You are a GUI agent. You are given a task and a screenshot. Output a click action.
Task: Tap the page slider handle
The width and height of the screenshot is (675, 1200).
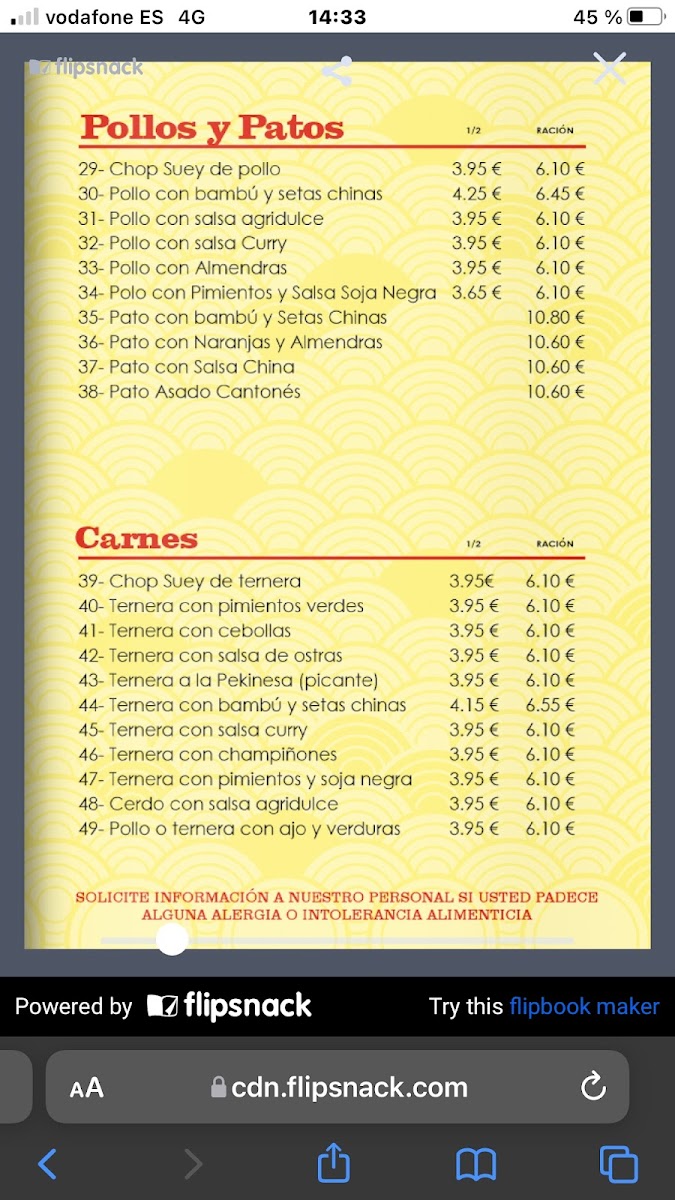173,939
